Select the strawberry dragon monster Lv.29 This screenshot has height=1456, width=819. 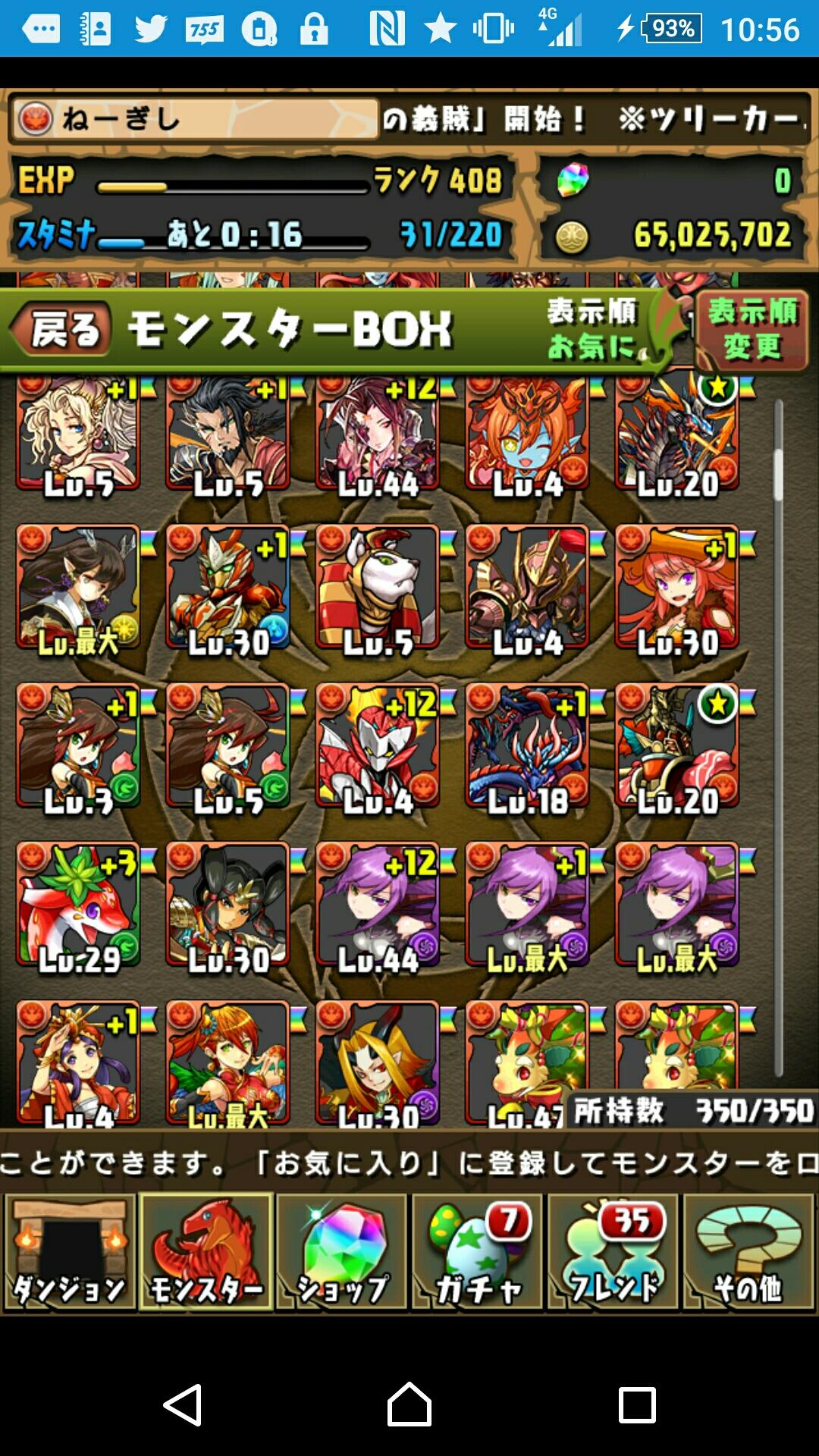point(78,904)
